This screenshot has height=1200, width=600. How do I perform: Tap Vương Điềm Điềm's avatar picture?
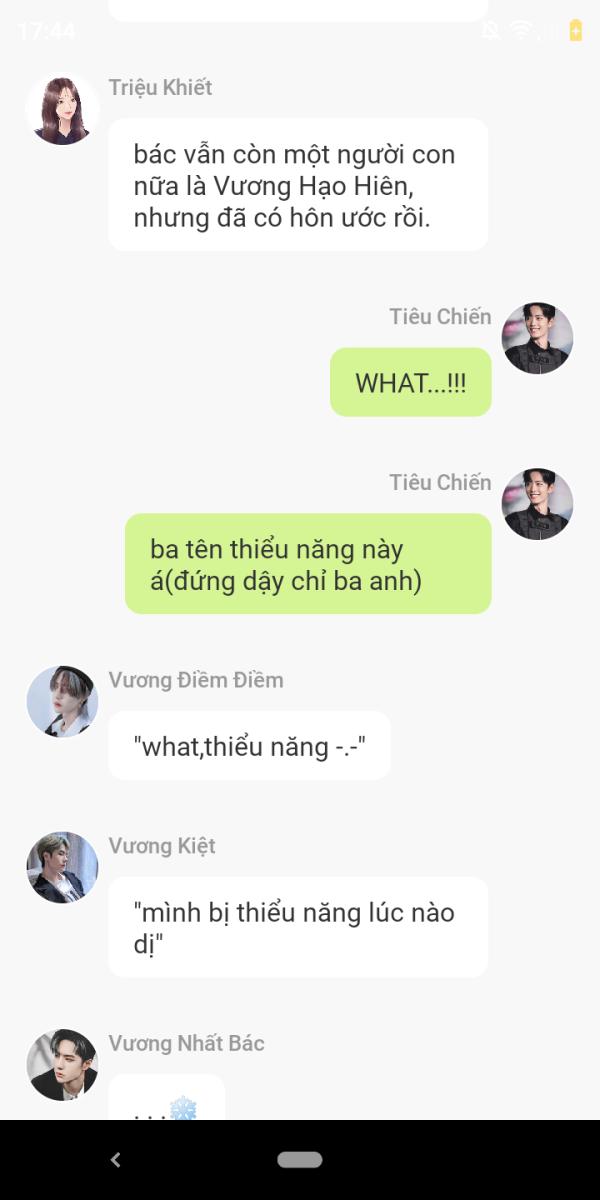pyautogui.click(x=62, y=702)
